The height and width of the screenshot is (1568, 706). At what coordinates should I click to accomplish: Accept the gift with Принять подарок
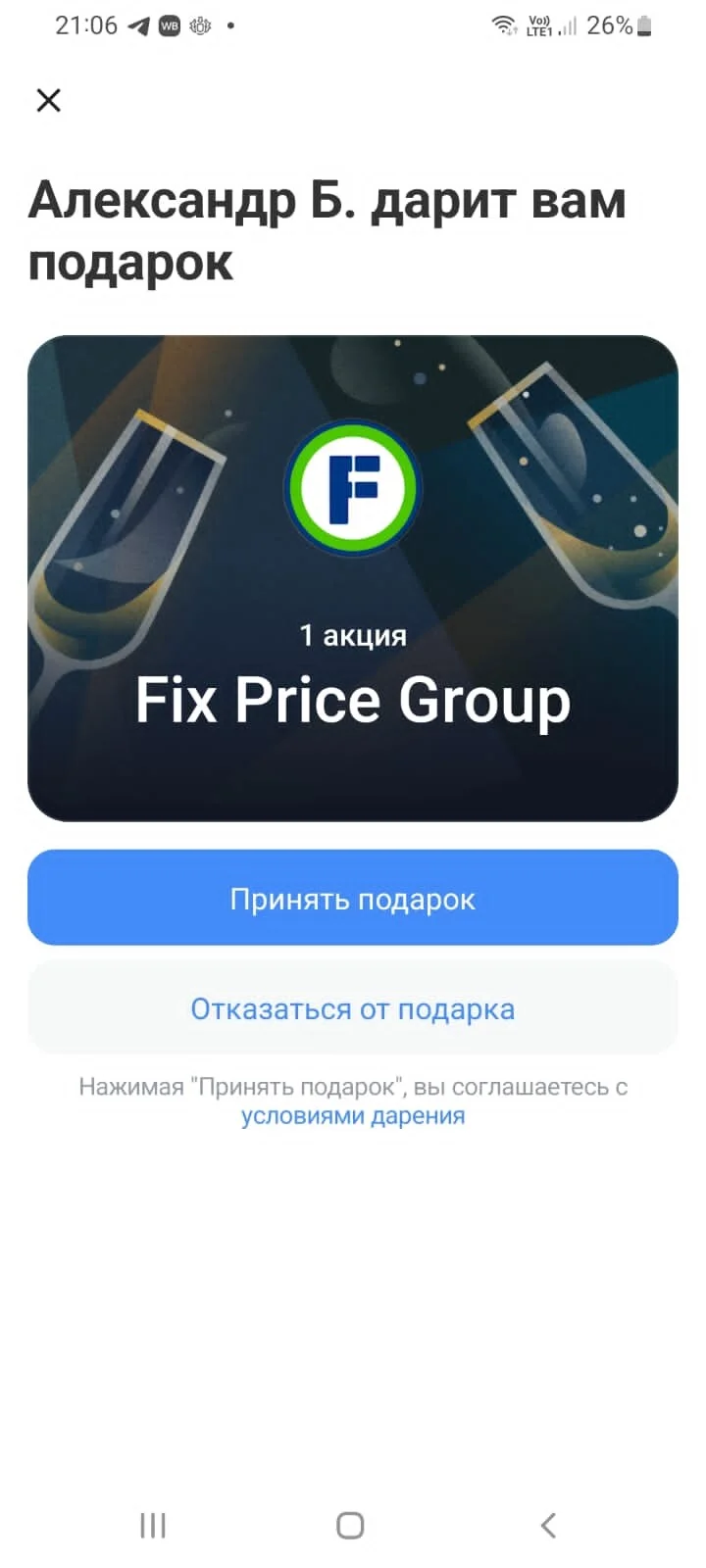coord(353,898)
